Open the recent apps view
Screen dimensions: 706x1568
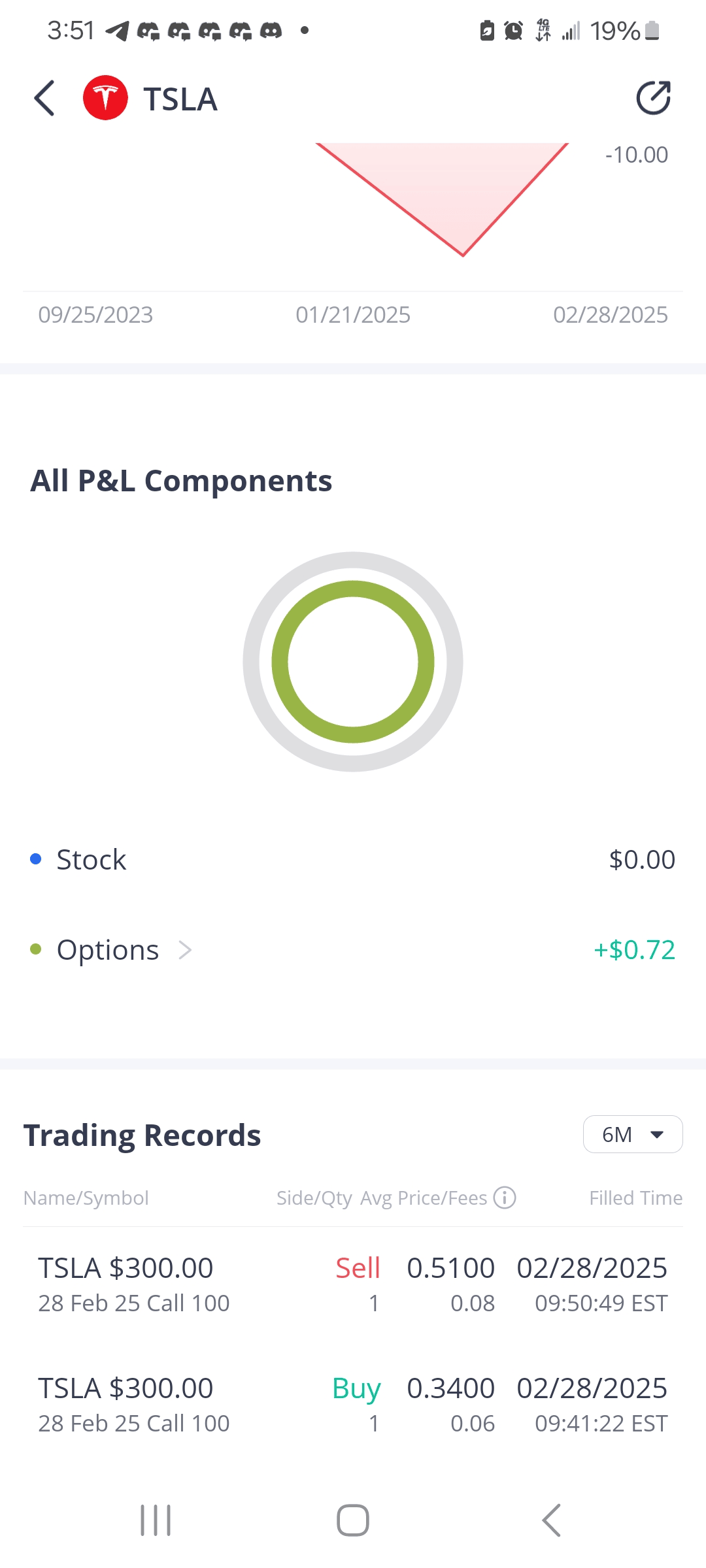(156, 1520)
